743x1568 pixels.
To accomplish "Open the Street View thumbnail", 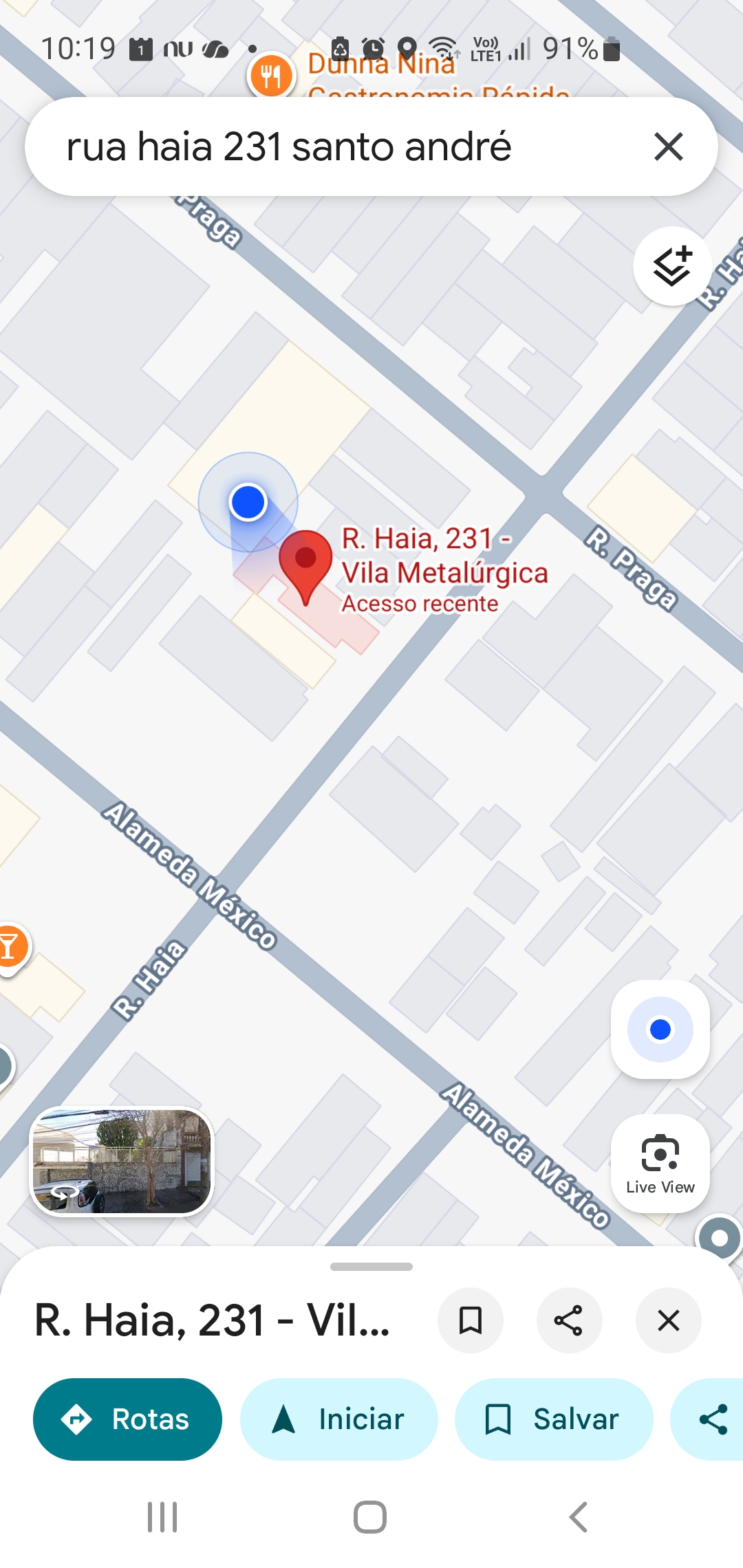I will point(122,1161).
